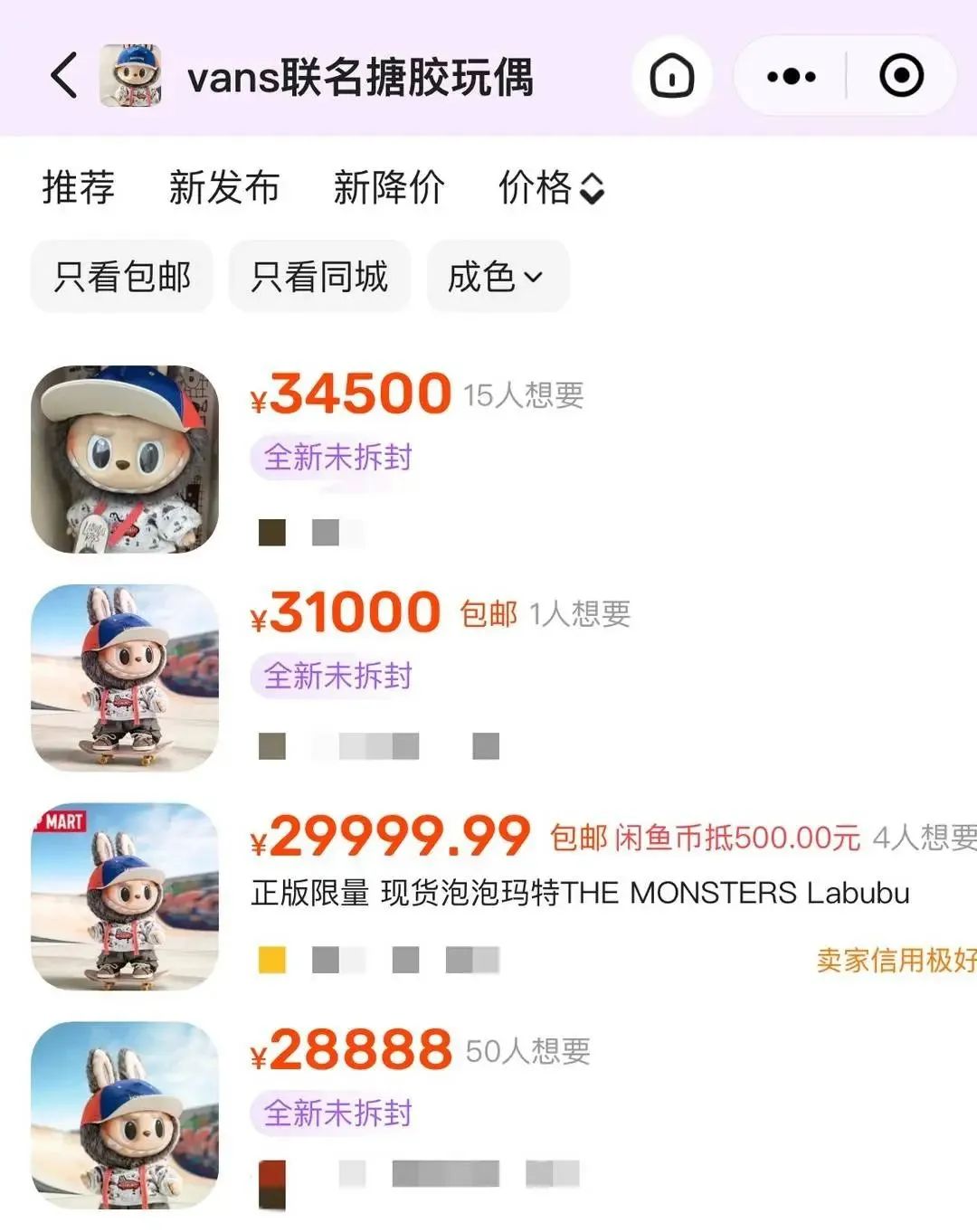977x1232 pixels.
Task: Sort listings by 价格
Action: [x=550, y=187]
